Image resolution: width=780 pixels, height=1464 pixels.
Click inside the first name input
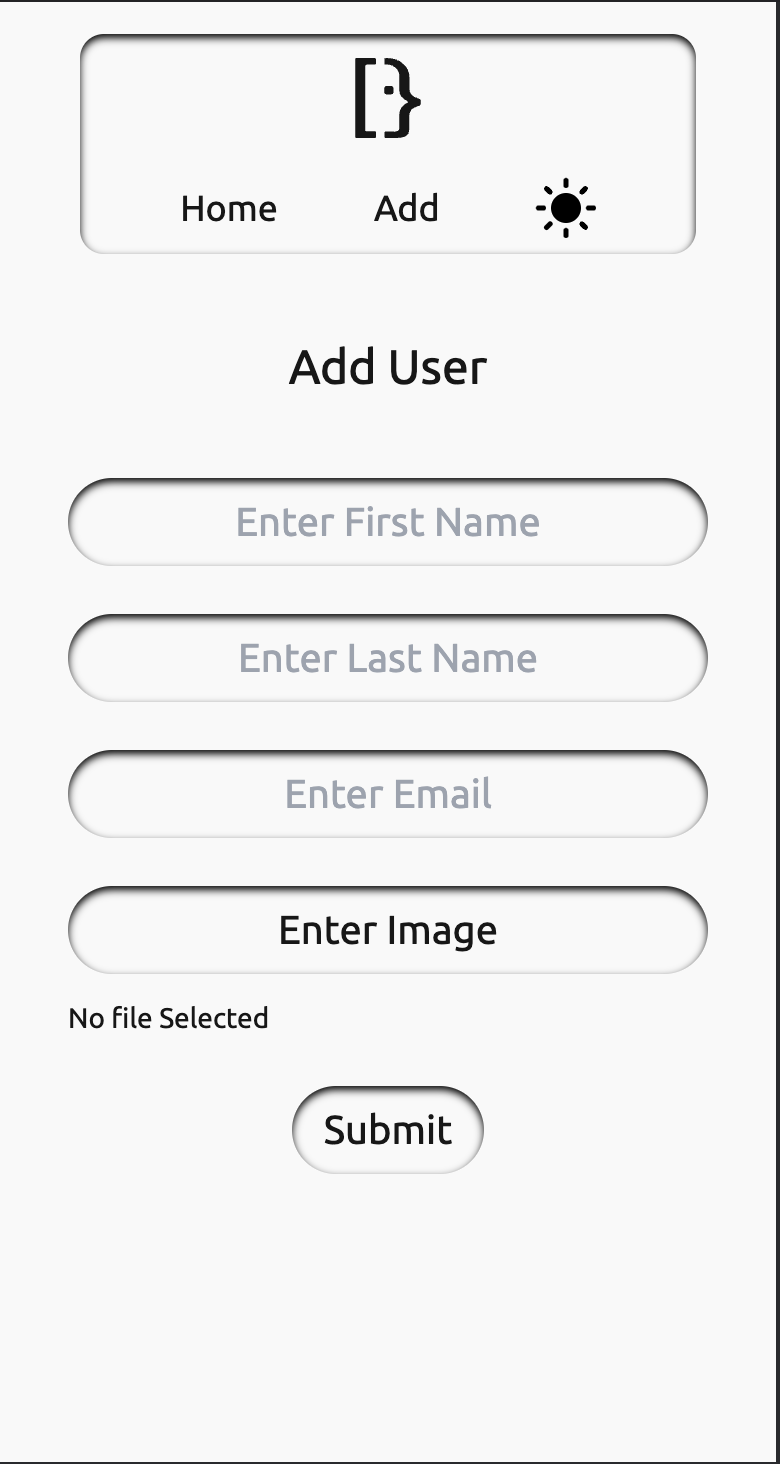388,521
